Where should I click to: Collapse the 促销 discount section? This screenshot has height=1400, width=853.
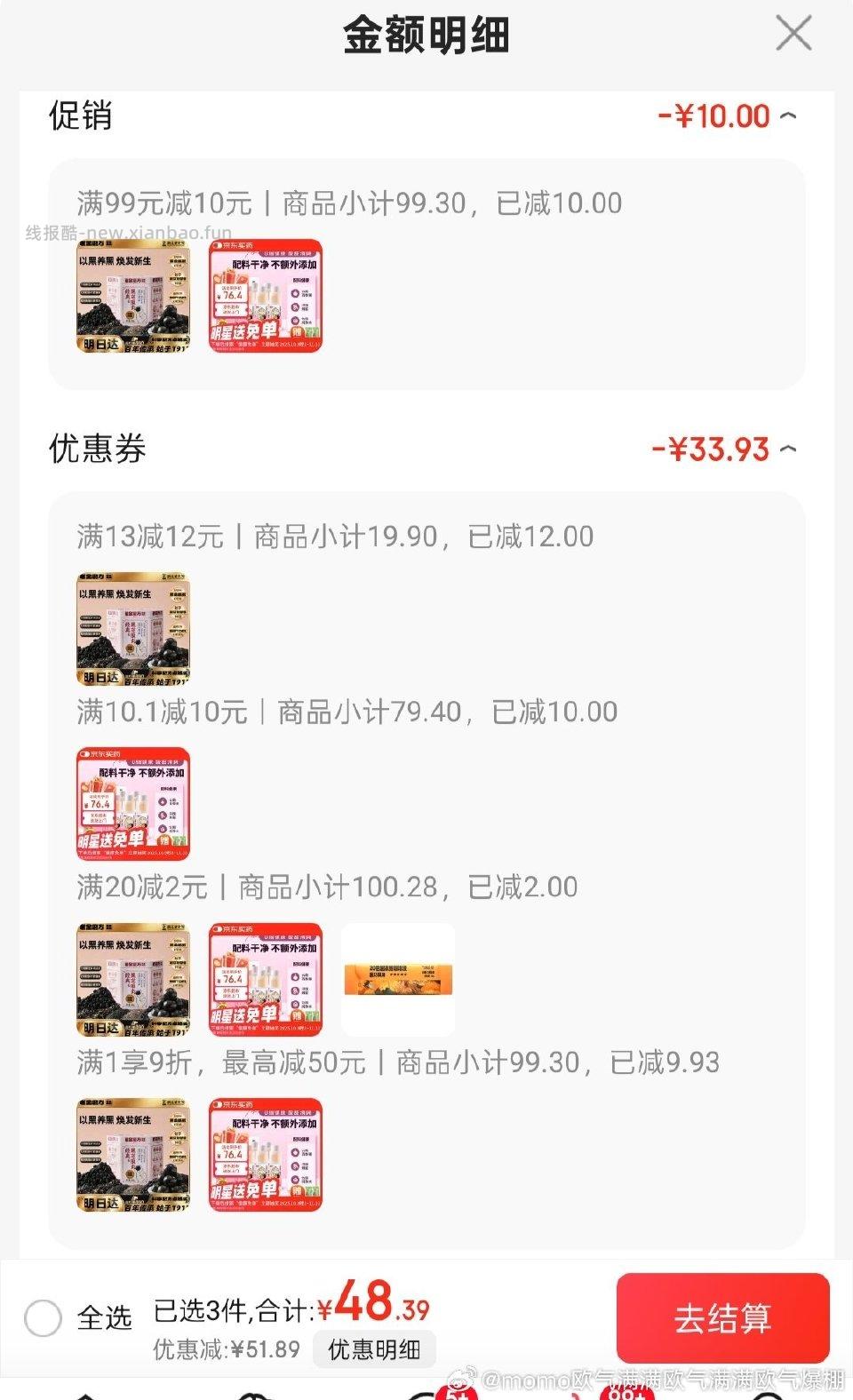[x=787, y=116]
